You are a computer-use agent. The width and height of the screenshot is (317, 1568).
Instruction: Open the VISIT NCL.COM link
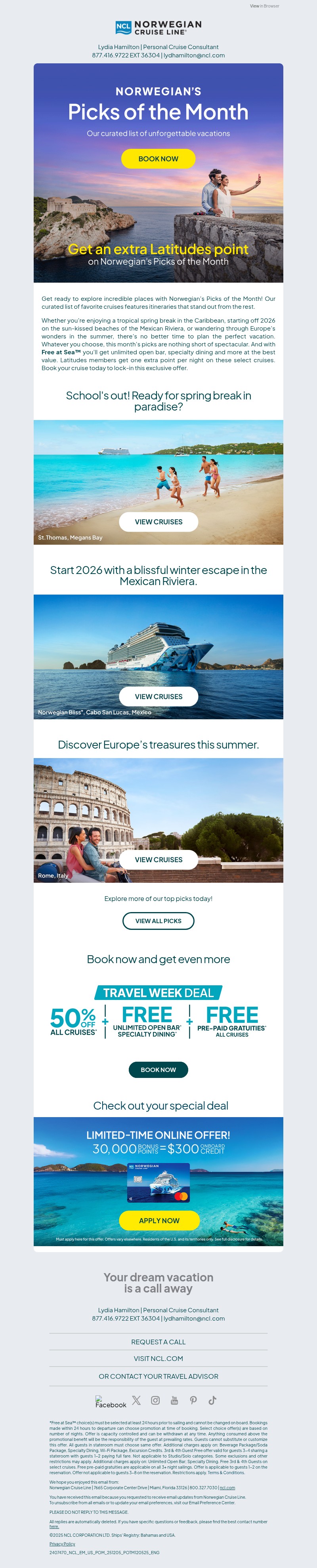[158, 1358]
